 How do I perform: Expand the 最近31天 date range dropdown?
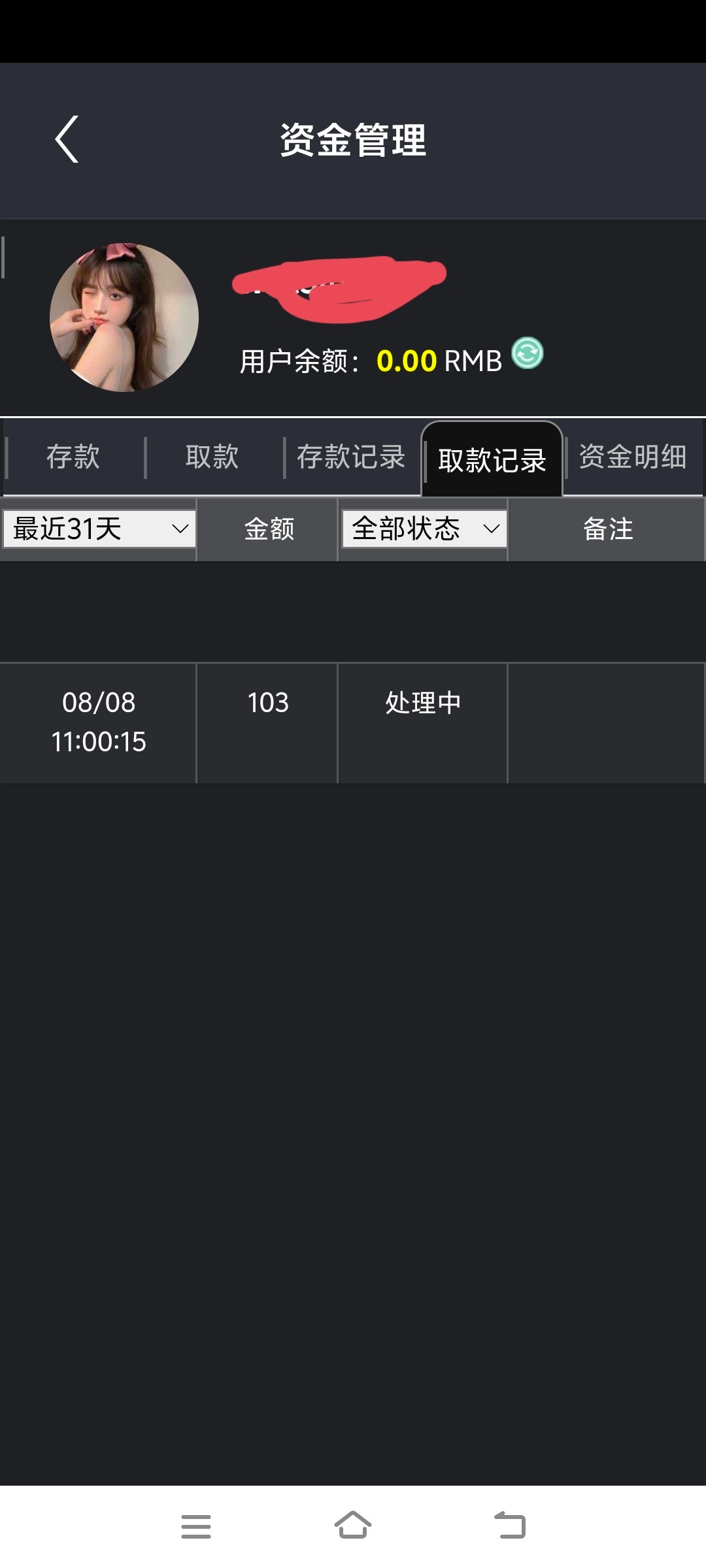[99, 529]
